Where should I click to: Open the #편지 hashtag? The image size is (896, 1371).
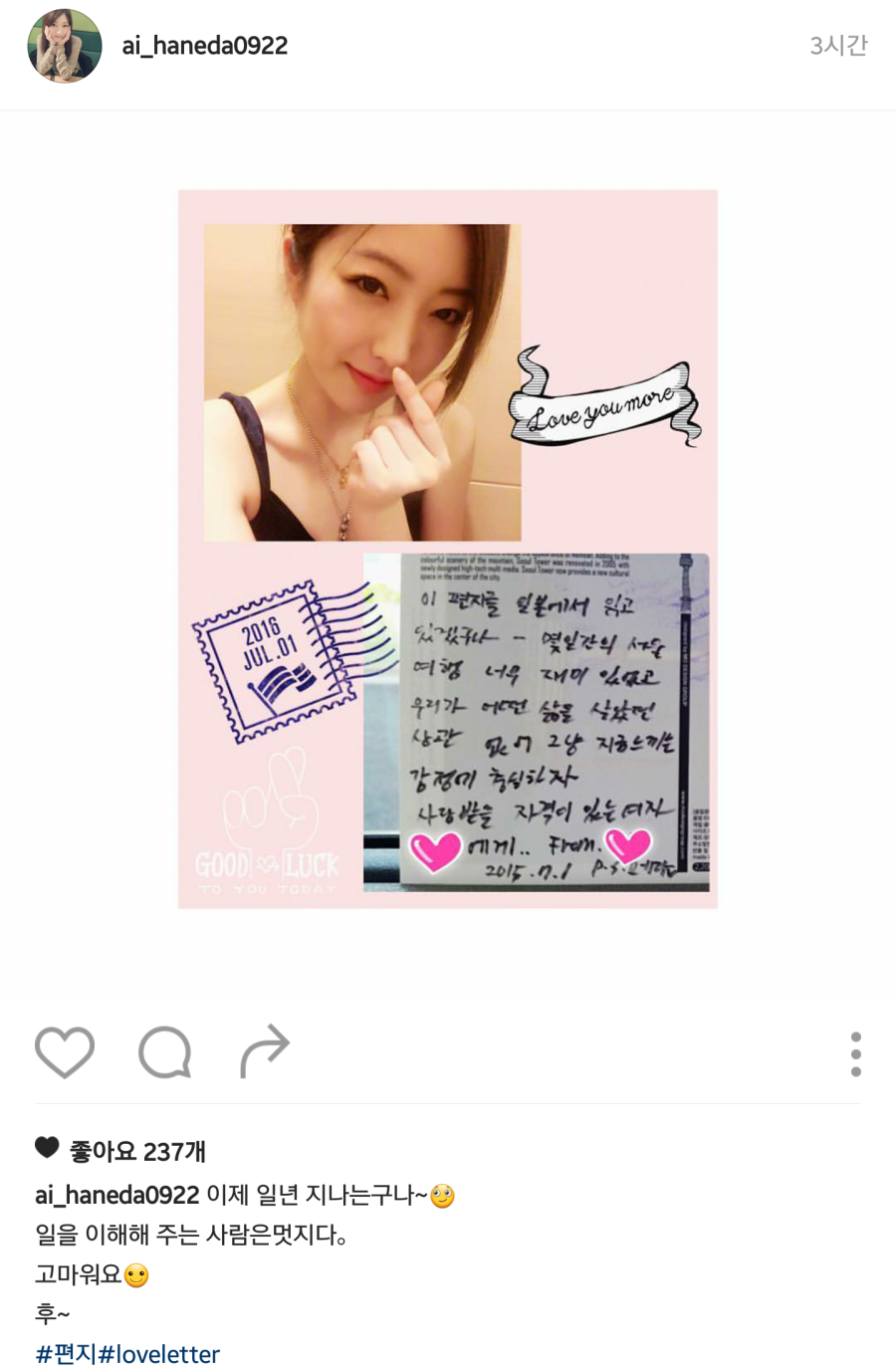[x=66, y=1354]
